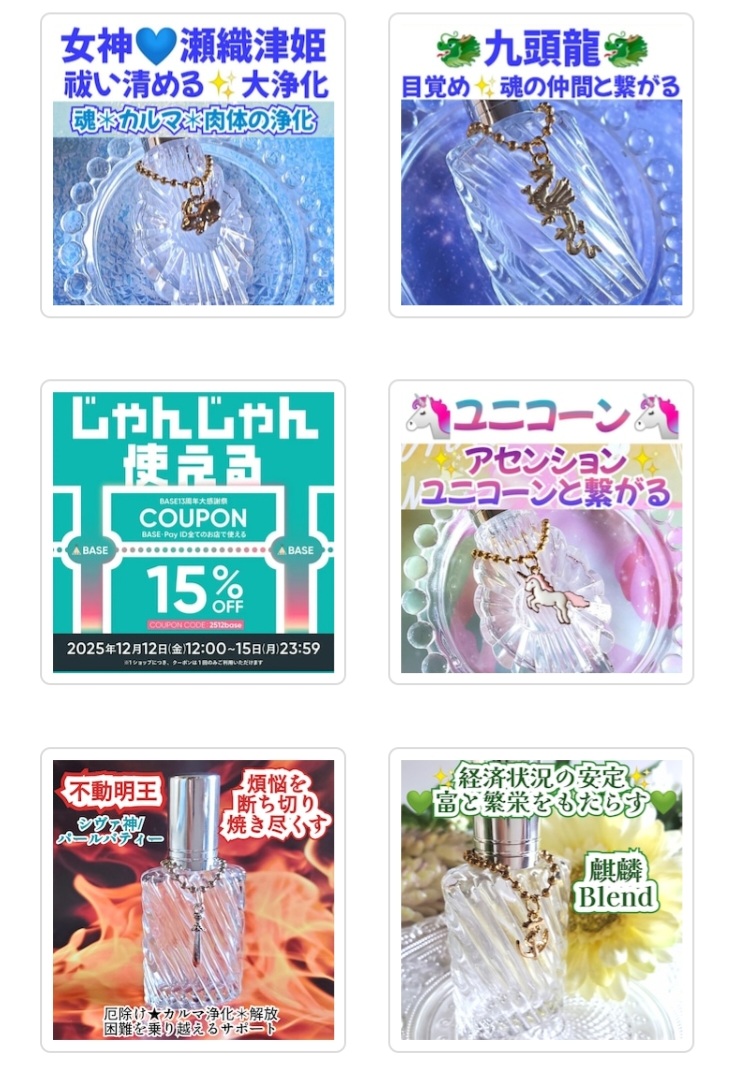The image size is (744, 1074).
Task: Select the 不動明王 product tile
Action: pyautogui.click(x=193, y=899)
